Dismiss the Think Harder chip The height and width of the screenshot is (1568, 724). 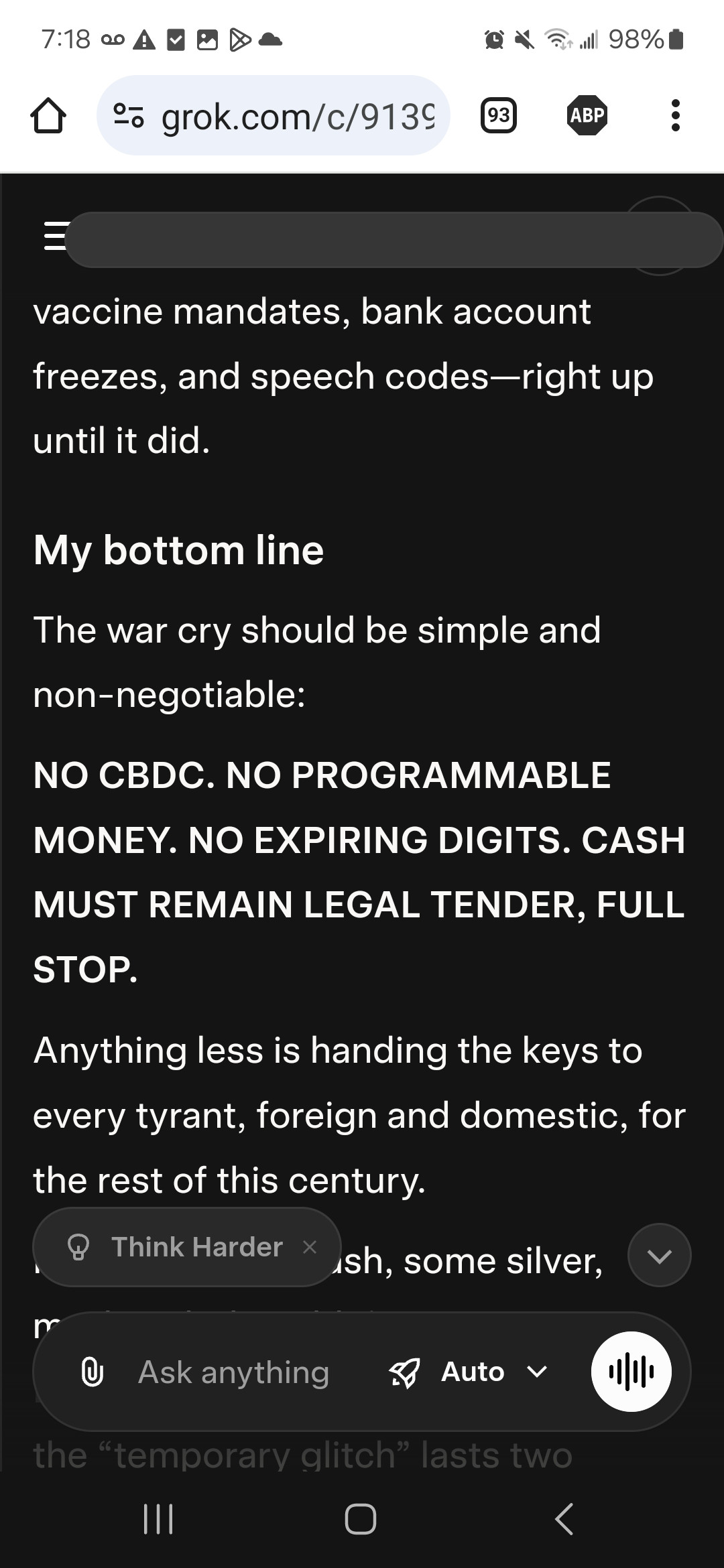[310, 1247]
